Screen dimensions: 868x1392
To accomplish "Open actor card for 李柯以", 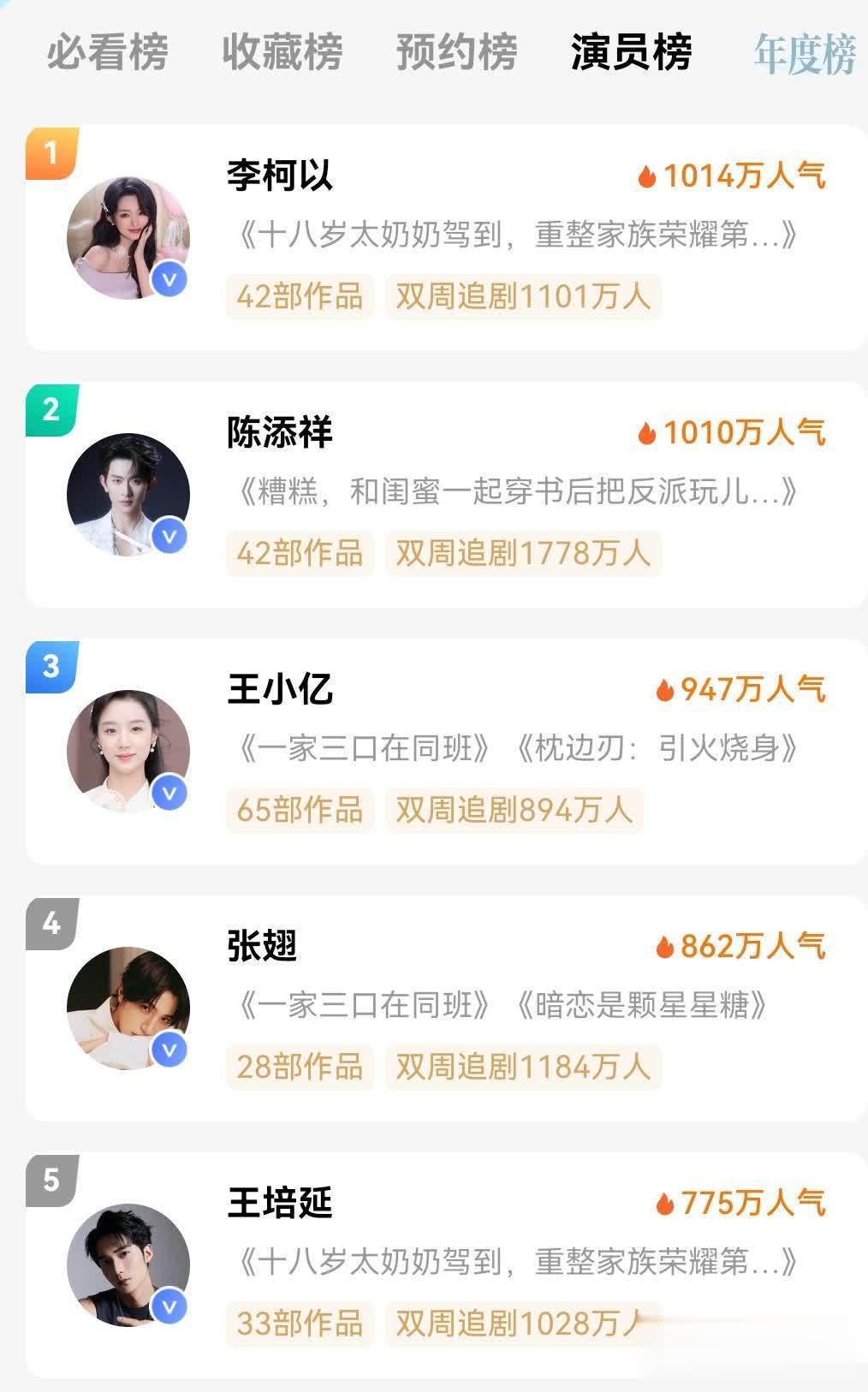I will tap(445, 237).
